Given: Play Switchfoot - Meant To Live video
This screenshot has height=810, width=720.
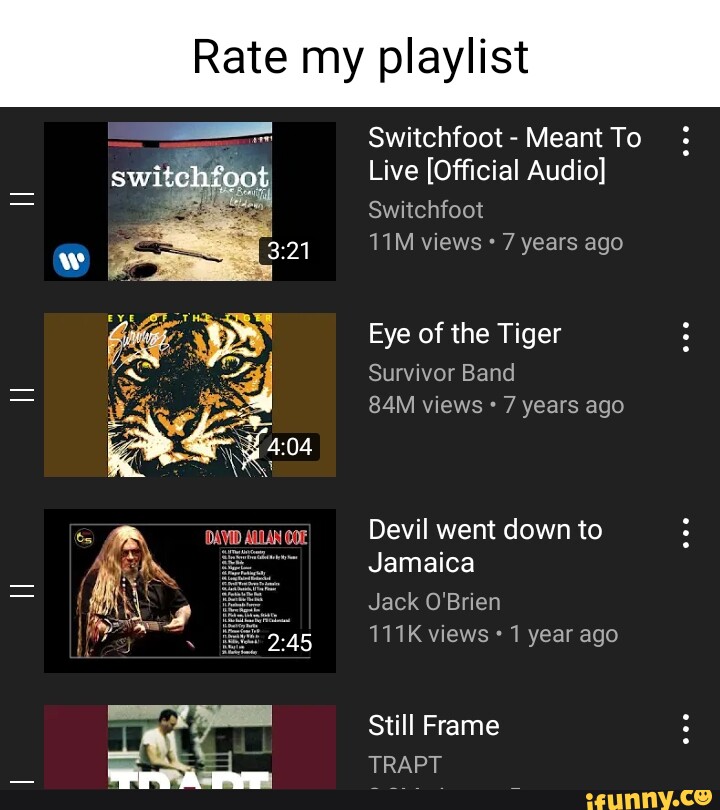Looking at the screenshot, I should point(190,201).
